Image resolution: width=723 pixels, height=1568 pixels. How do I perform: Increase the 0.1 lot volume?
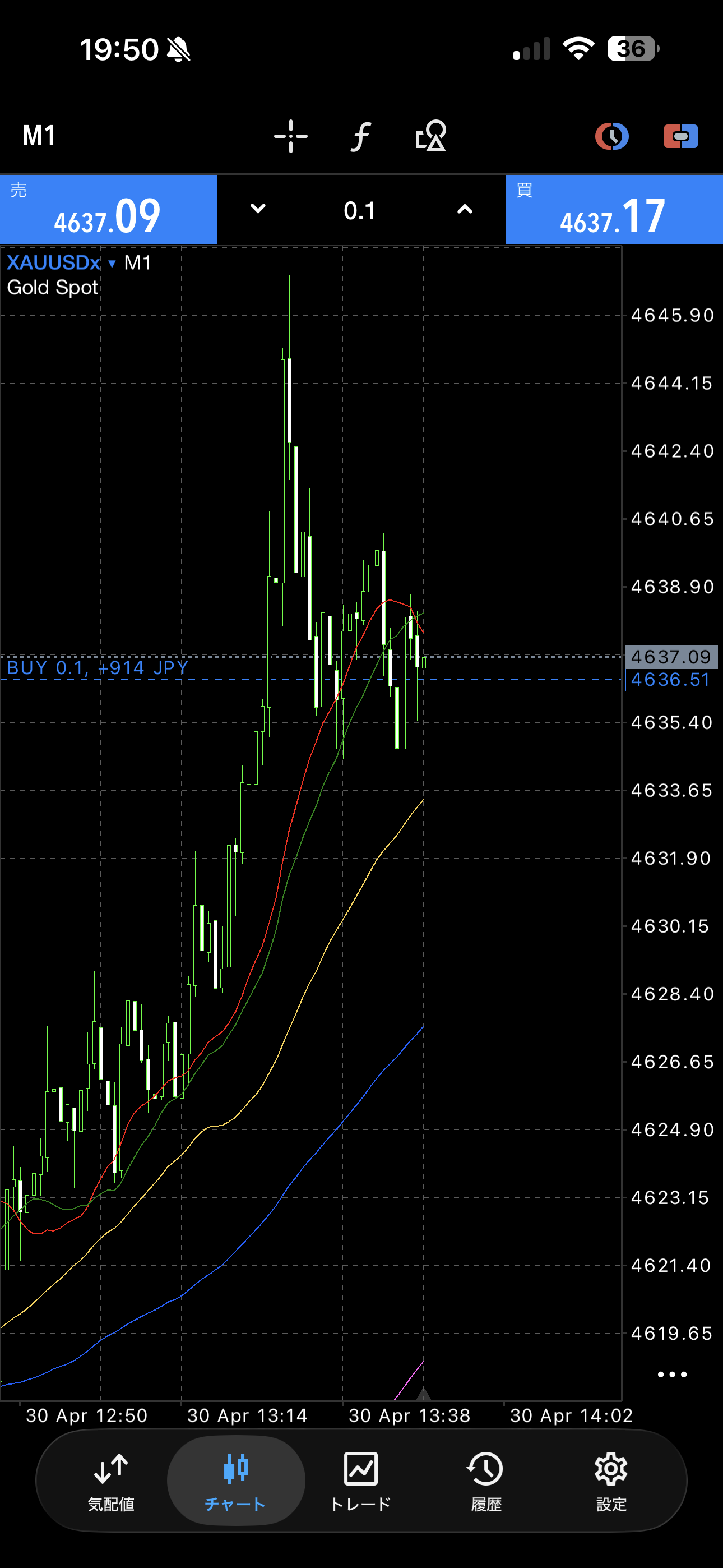coord(465,209)
